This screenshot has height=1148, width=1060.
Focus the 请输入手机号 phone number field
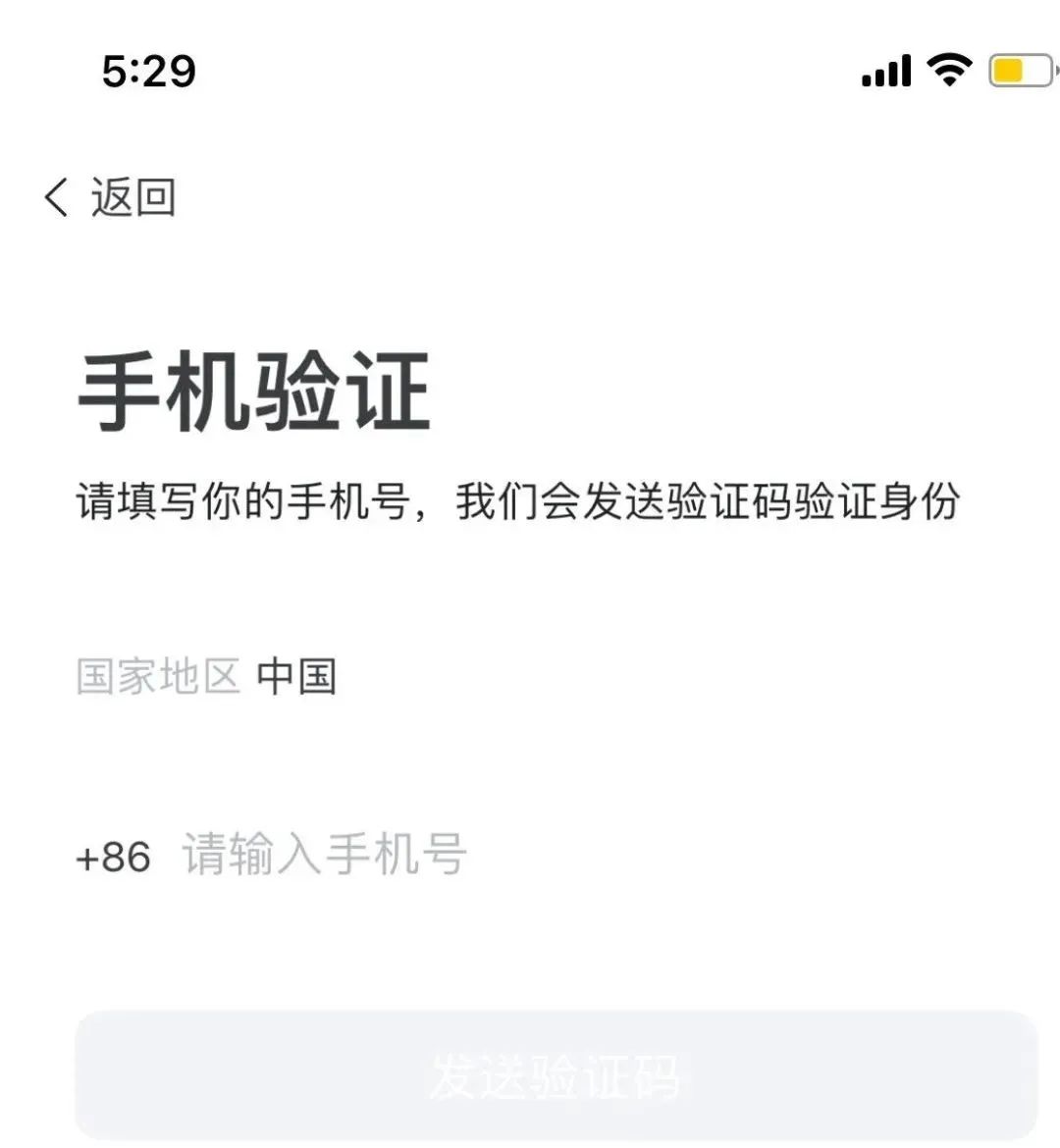324,856
